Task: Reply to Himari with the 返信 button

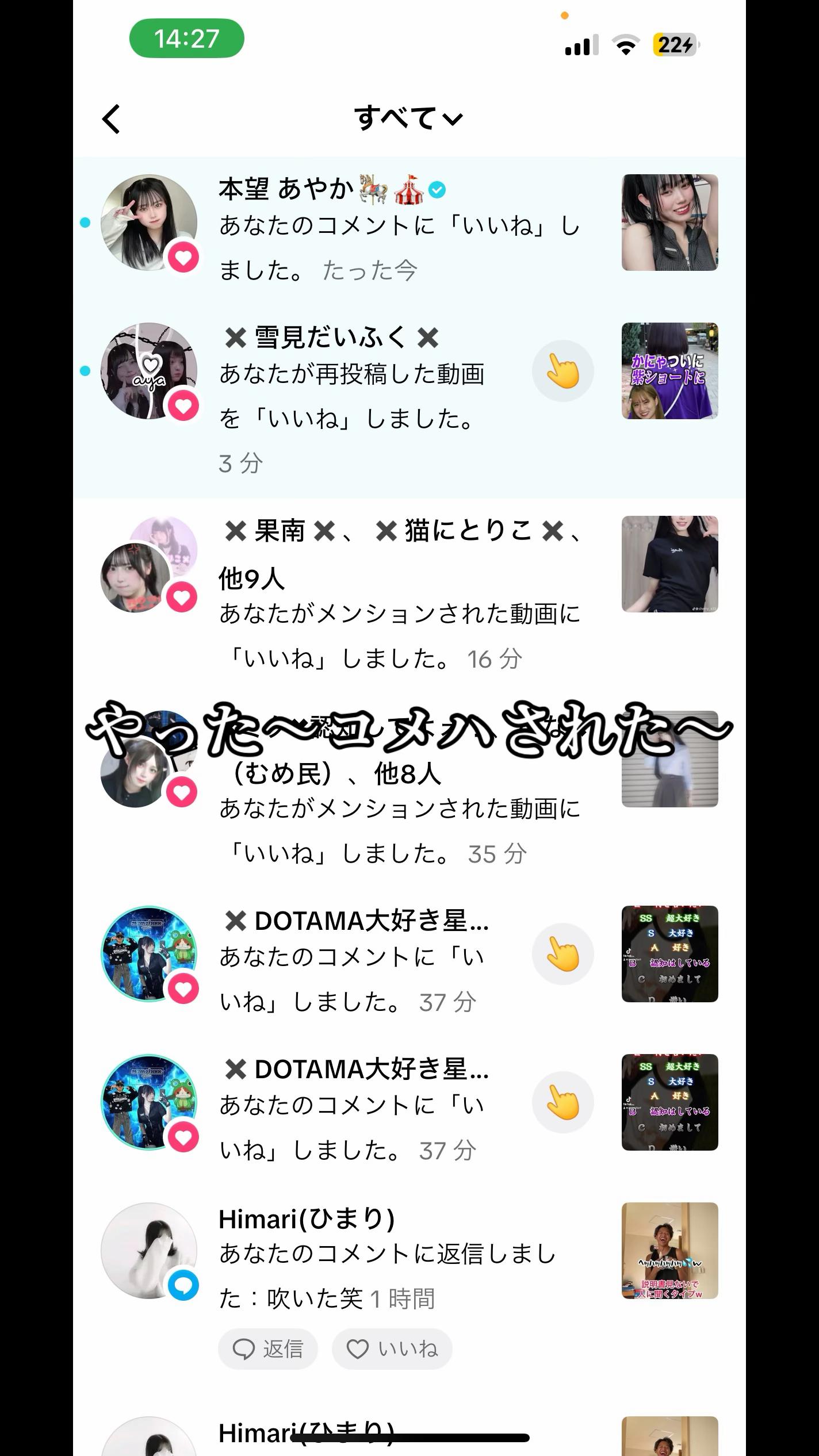Action: pyautogui.click(x=268, y=1349)
